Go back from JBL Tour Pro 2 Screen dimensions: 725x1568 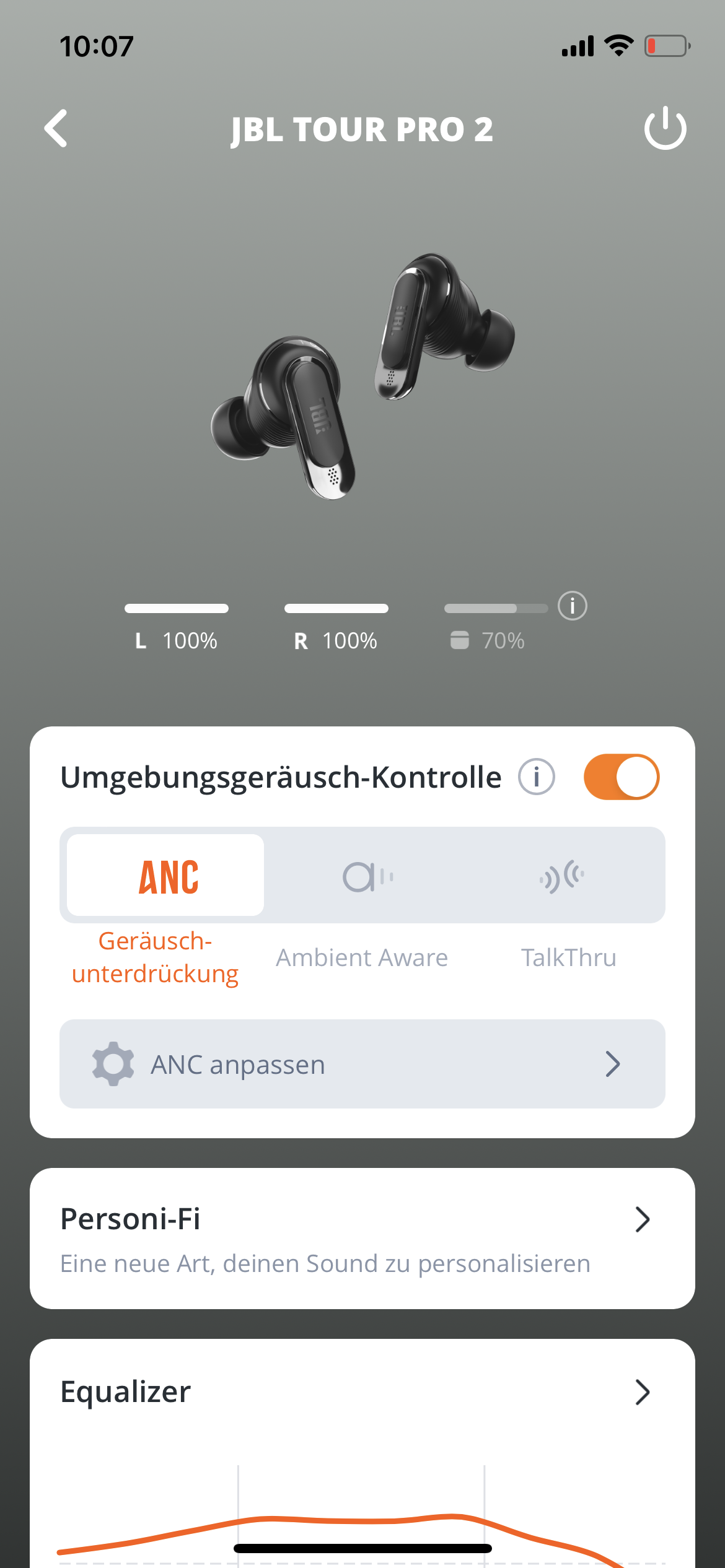(56, 129)
